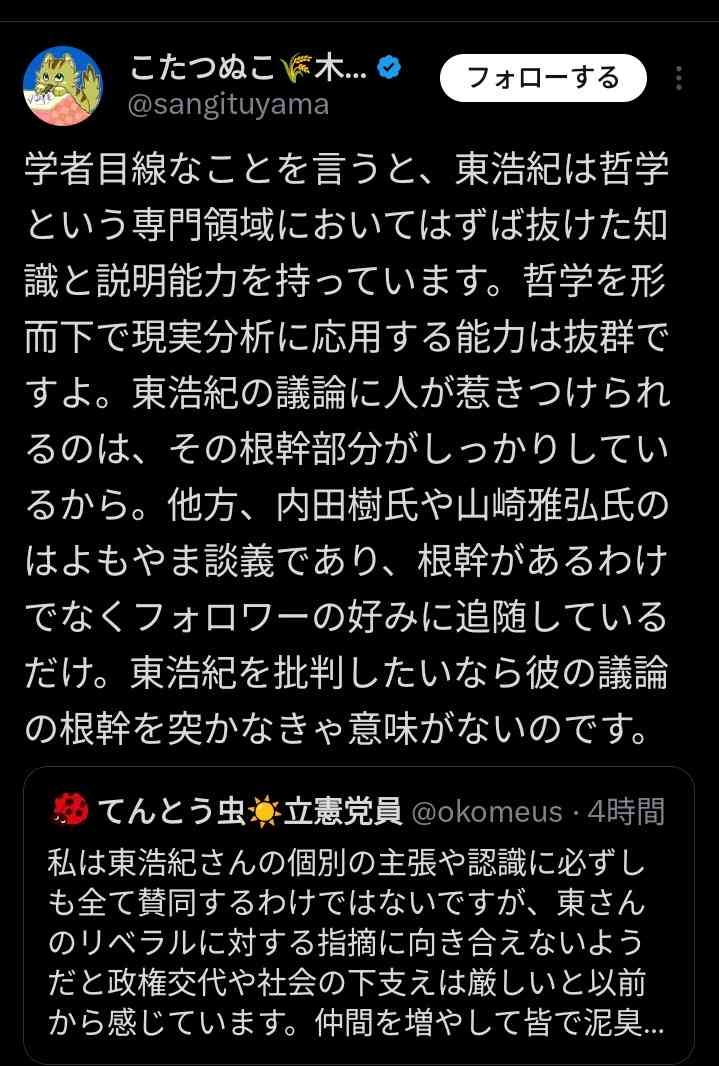Screen dimensions: 719x1066
Task: Open こたつぬこ's profile picture
Action: click(x=62, y=86)
